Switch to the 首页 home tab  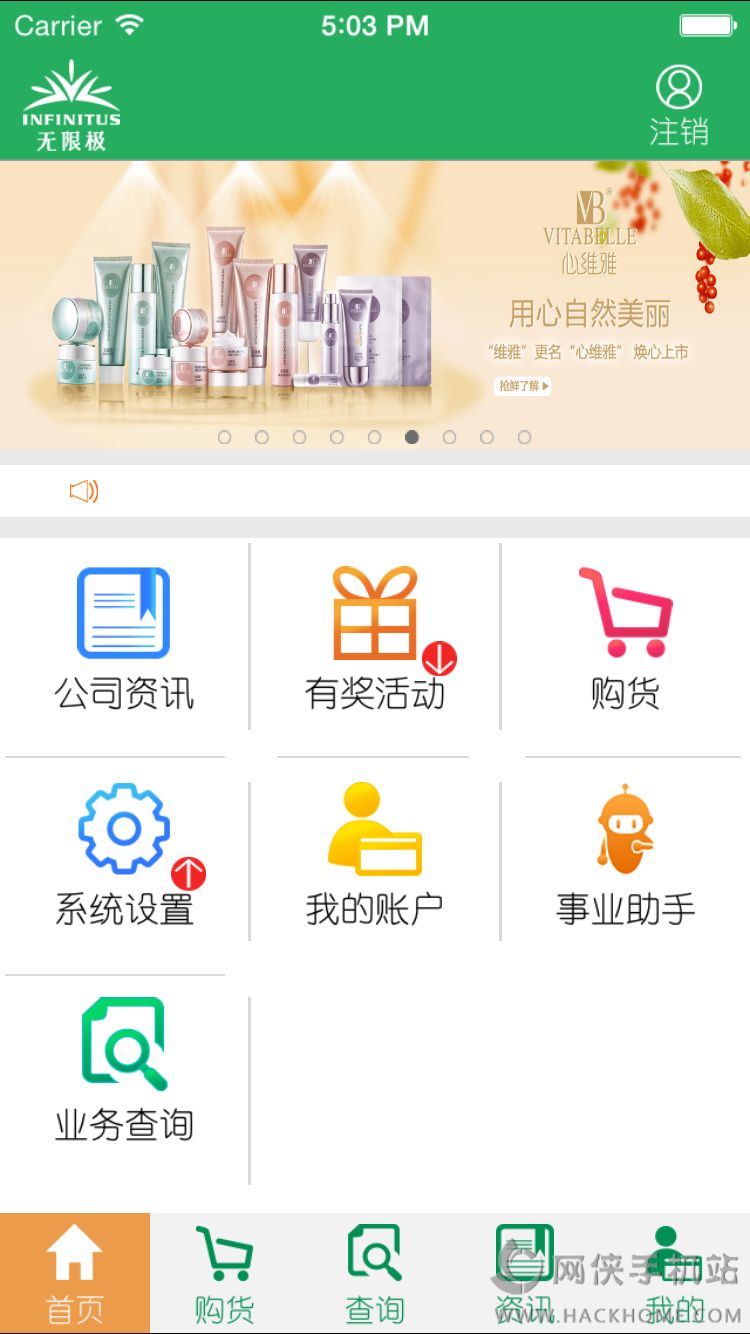75,1274
